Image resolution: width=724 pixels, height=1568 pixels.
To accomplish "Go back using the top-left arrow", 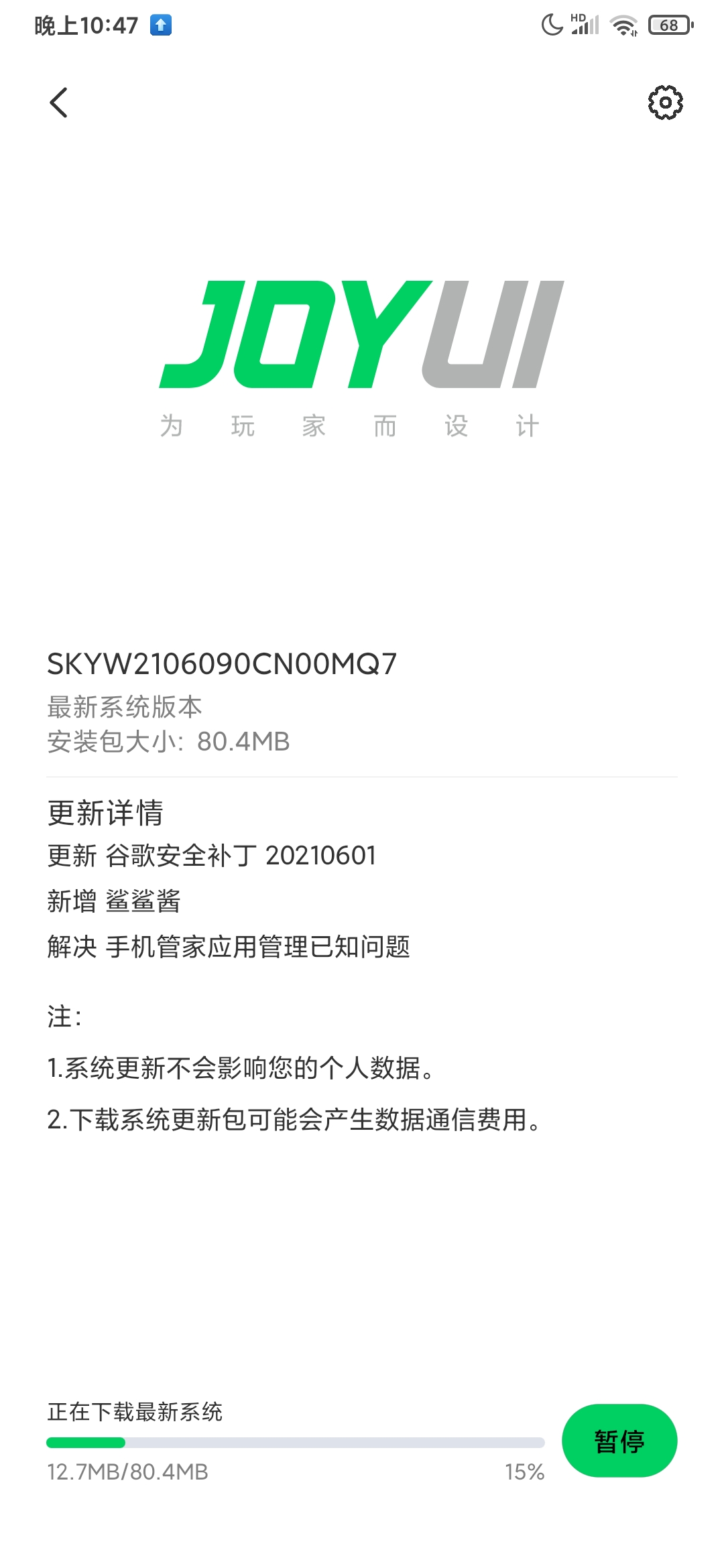I will [x=59, y=103].
